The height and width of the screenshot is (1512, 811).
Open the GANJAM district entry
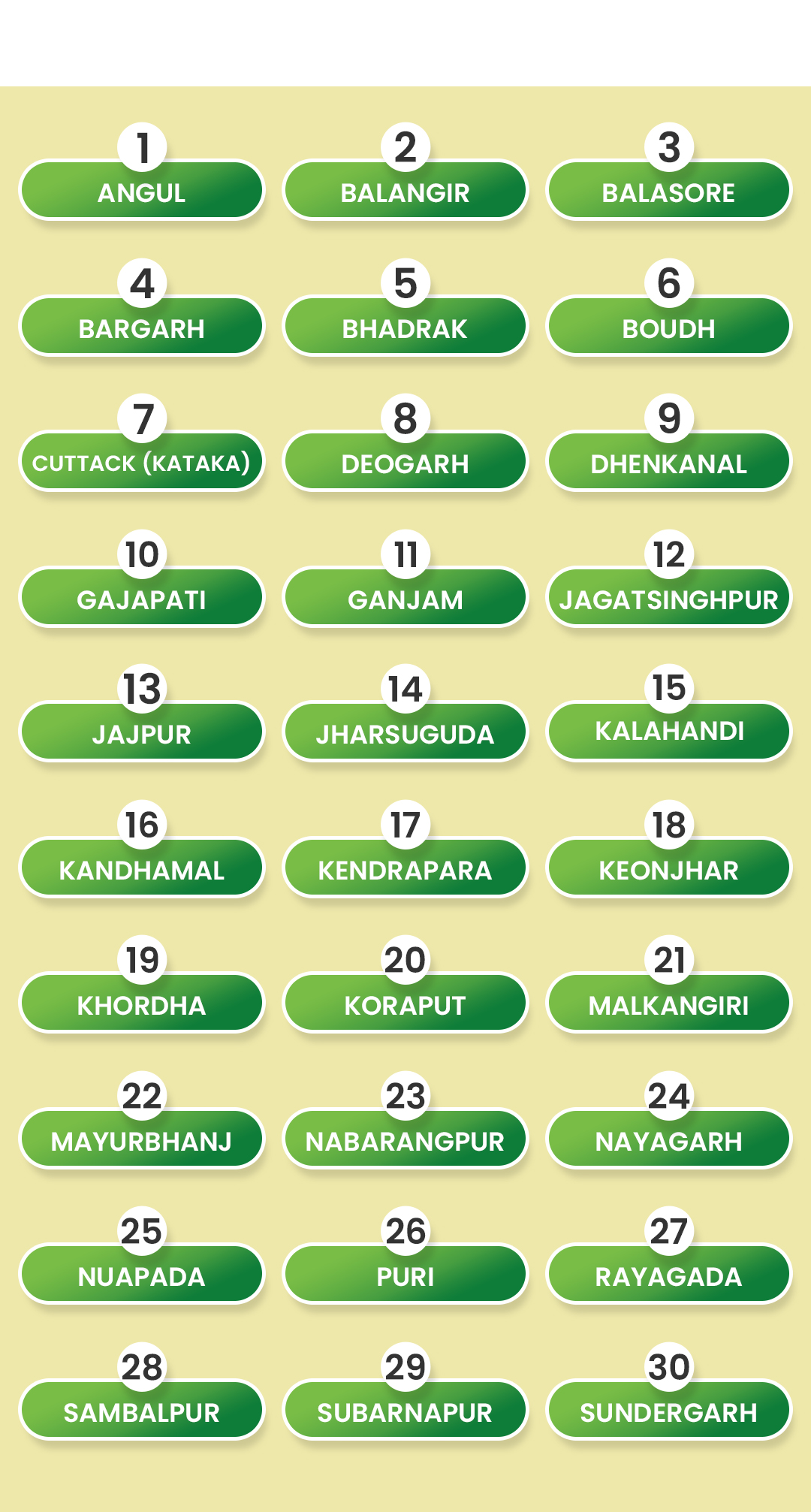[x=405, y=598]
